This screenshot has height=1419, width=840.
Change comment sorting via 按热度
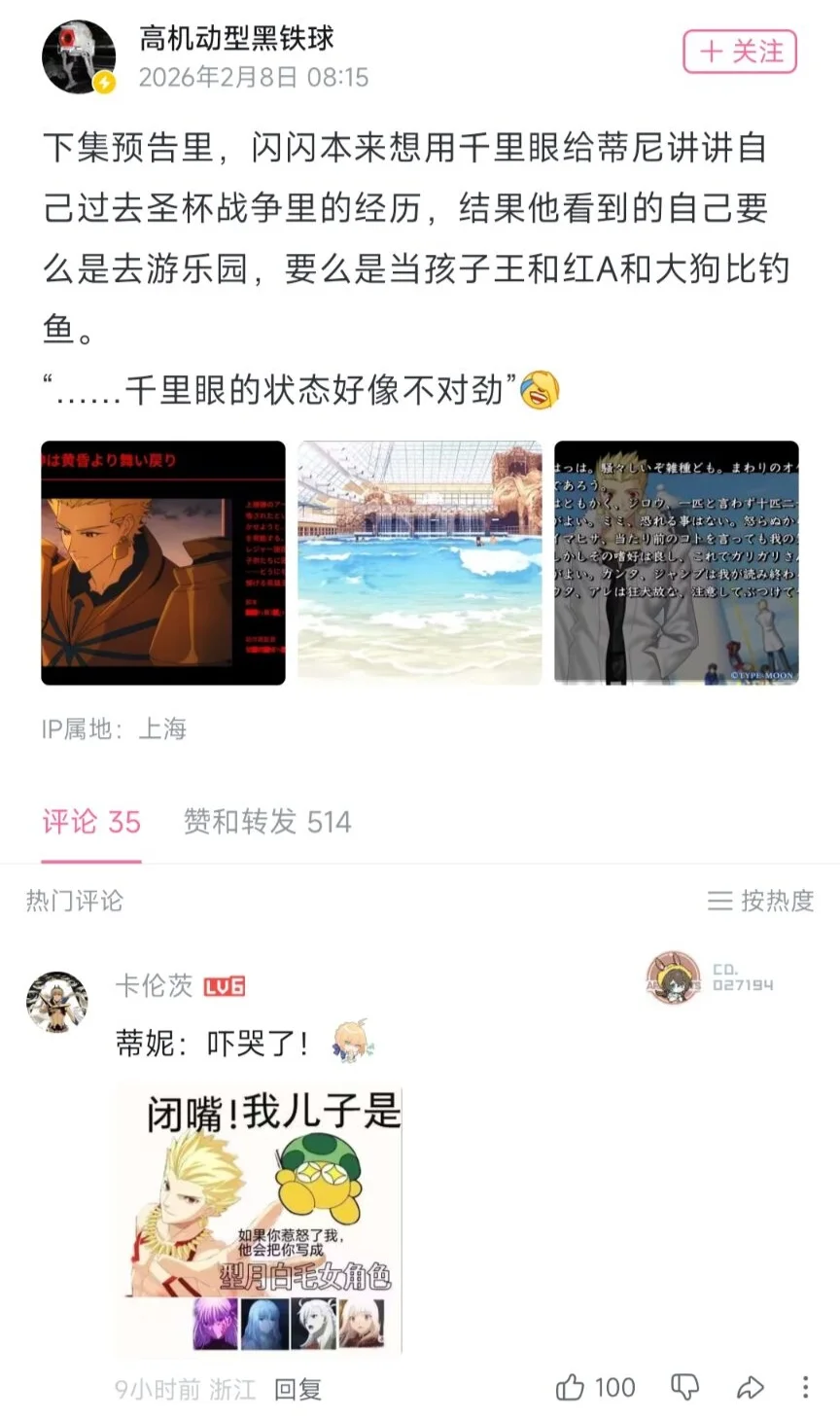coord(760,901)
